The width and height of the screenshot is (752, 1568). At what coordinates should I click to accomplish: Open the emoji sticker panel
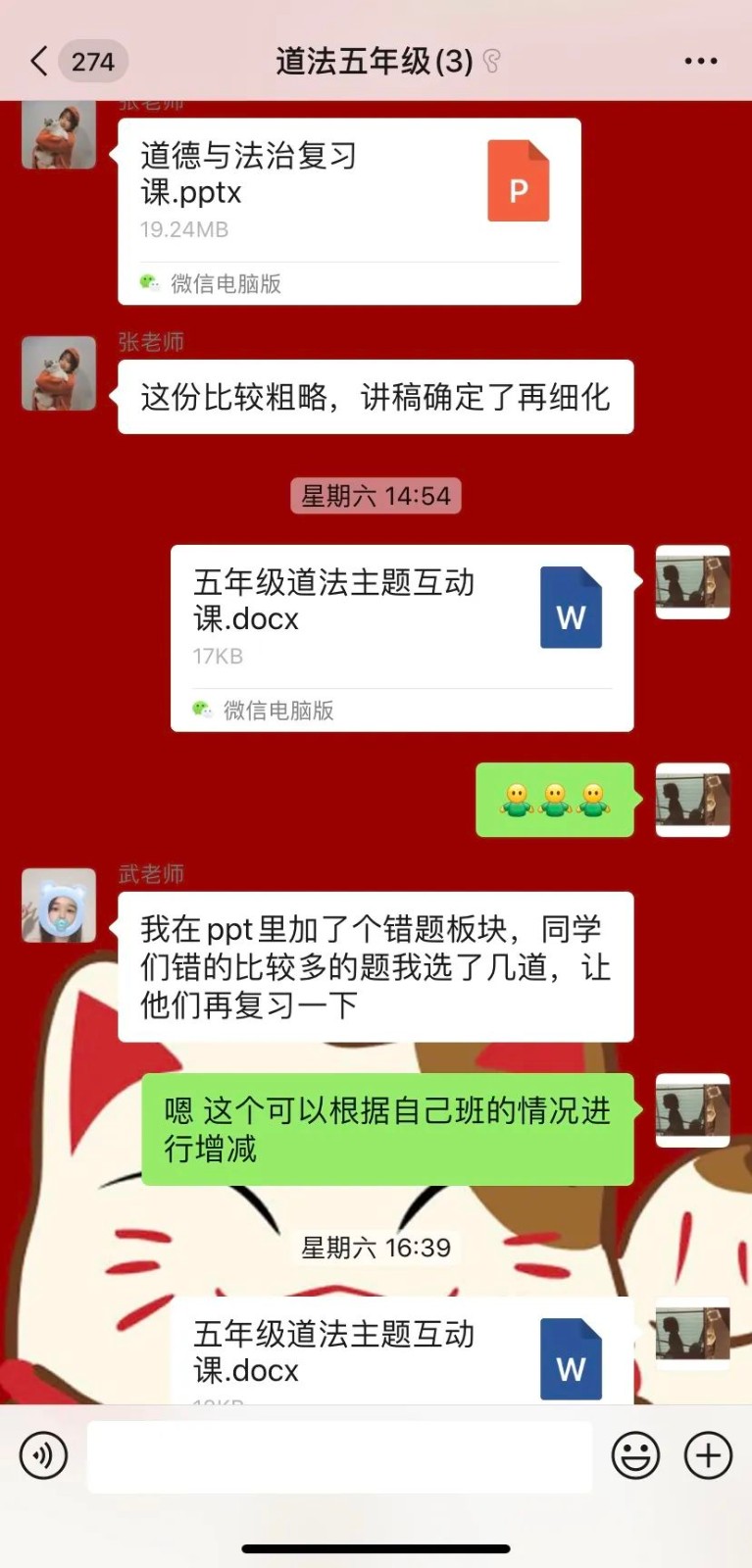635,1456
